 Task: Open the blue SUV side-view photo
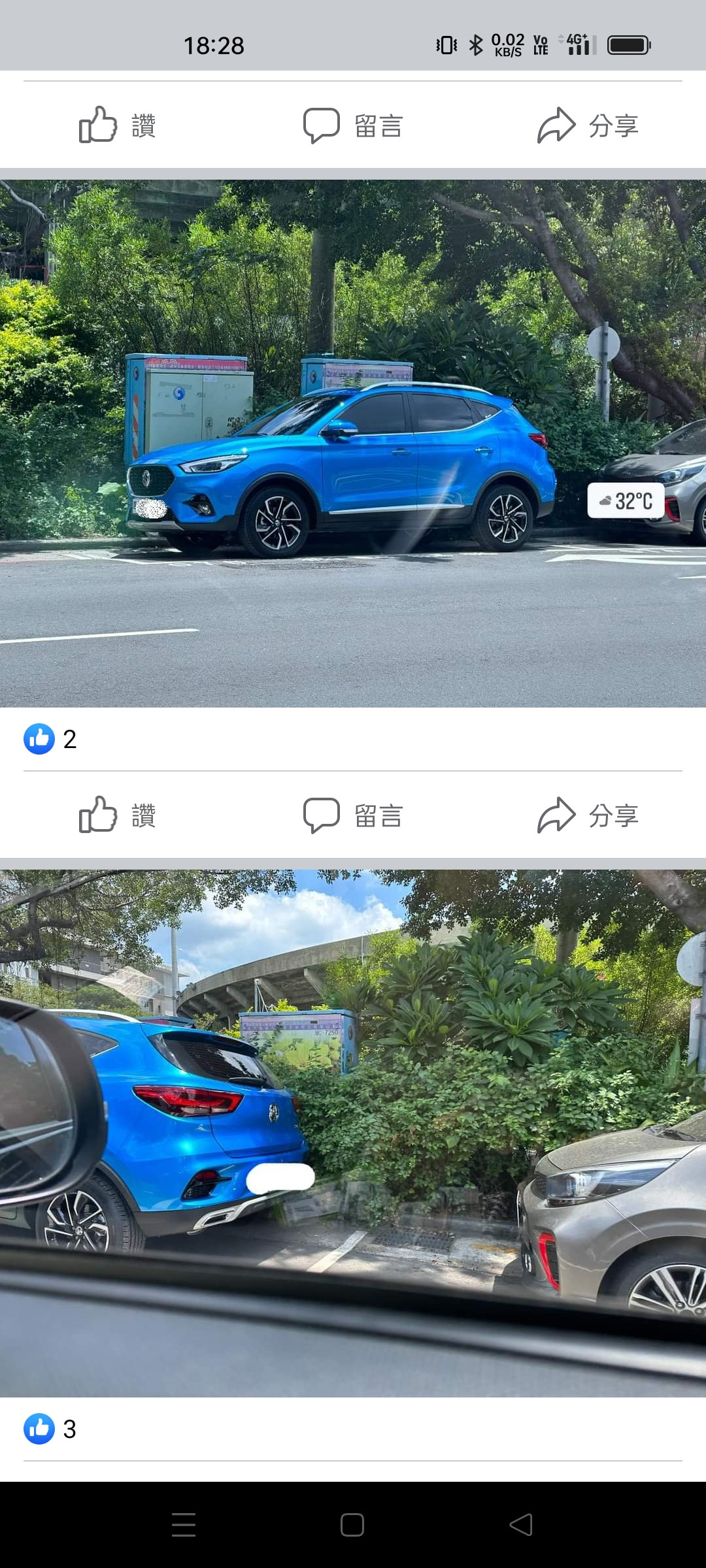pyautogui.click(x=353, y=443)
